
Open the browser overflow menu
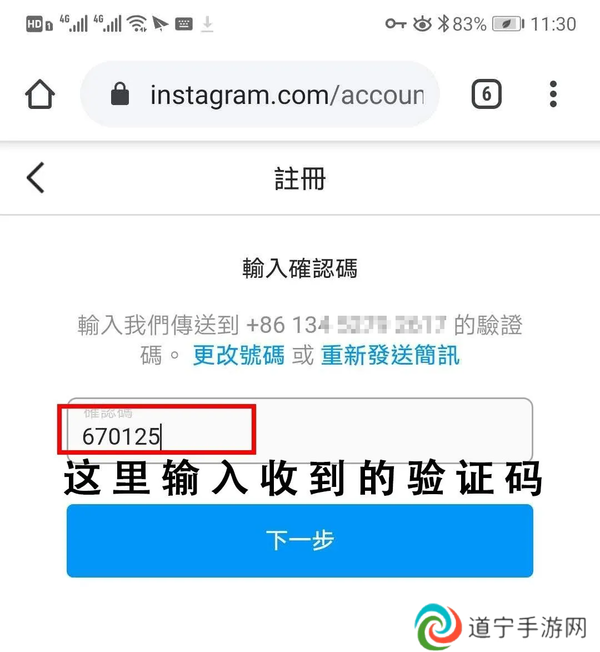[553, 95]
